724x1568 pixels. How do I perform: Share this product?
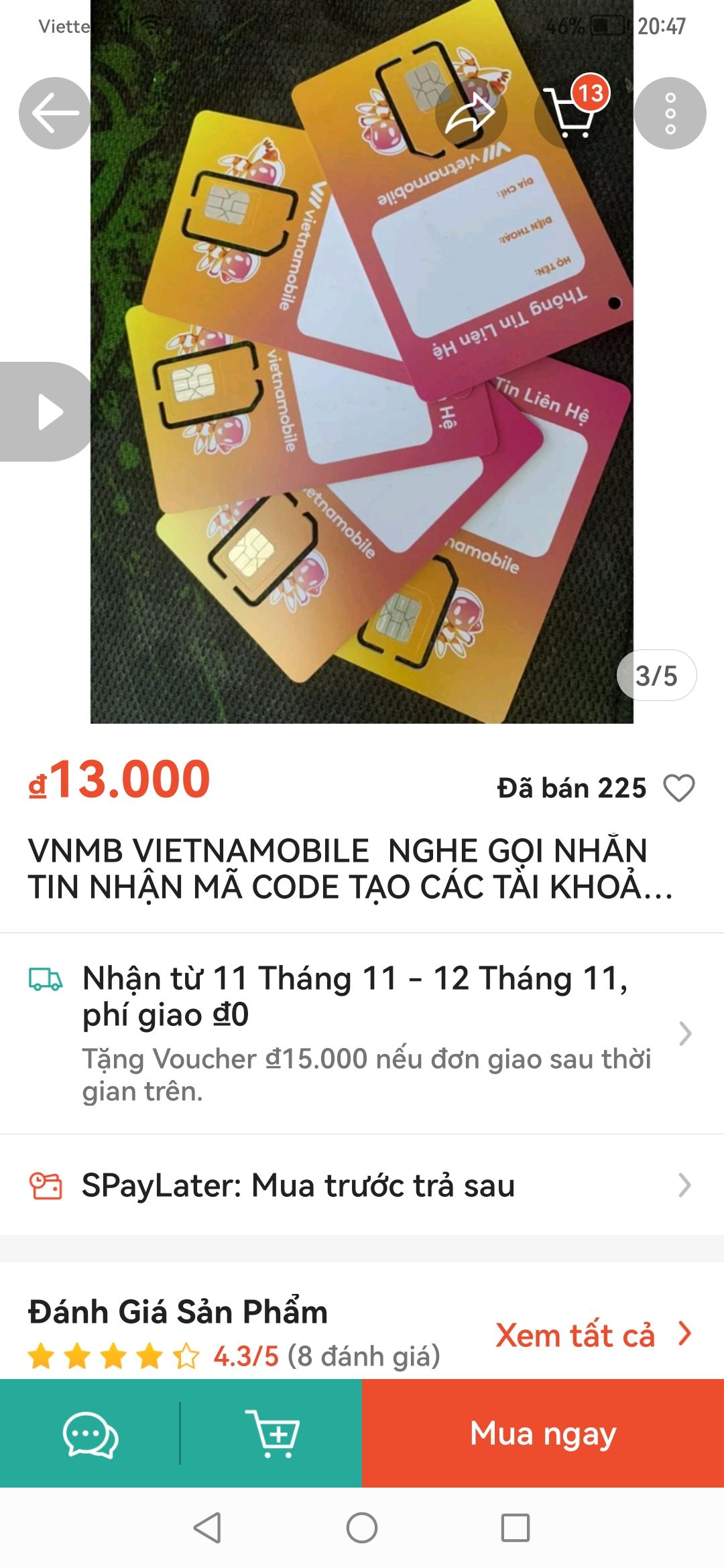point(471,113)
